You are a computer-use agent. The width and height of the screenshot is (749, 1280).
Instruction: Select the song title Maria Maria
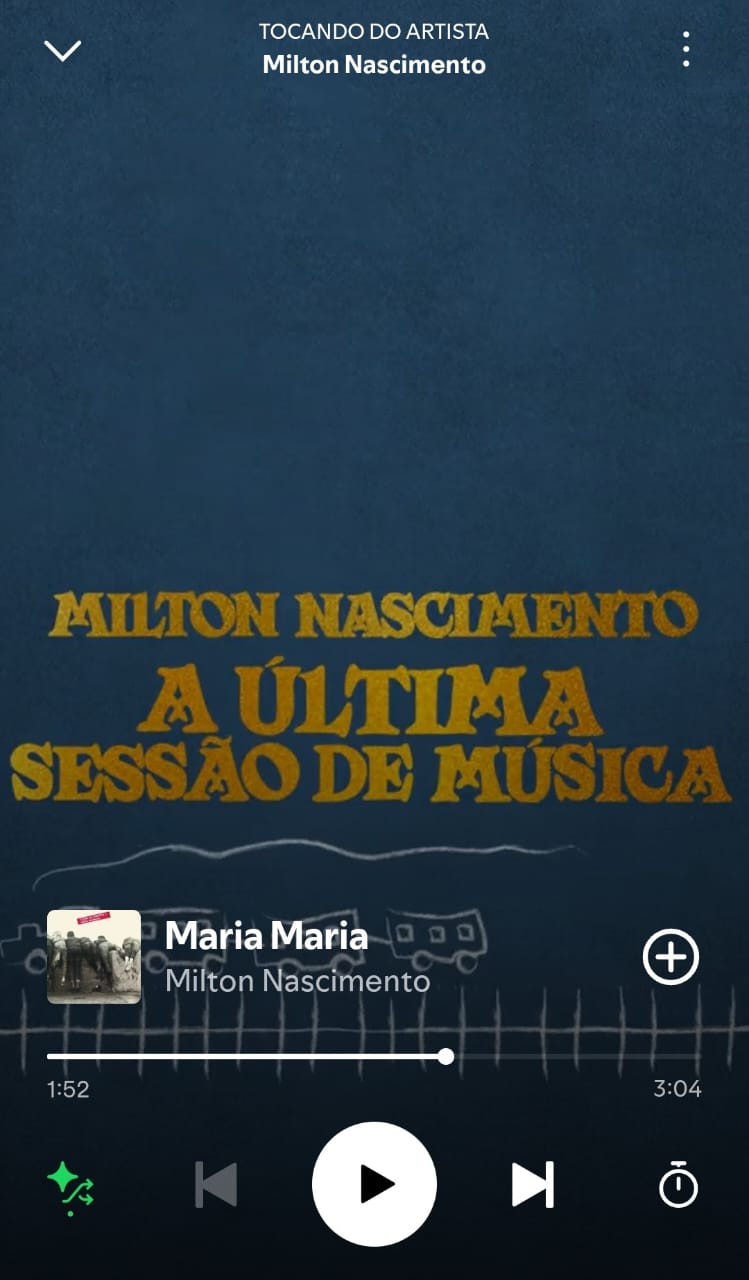click(267, 937)
